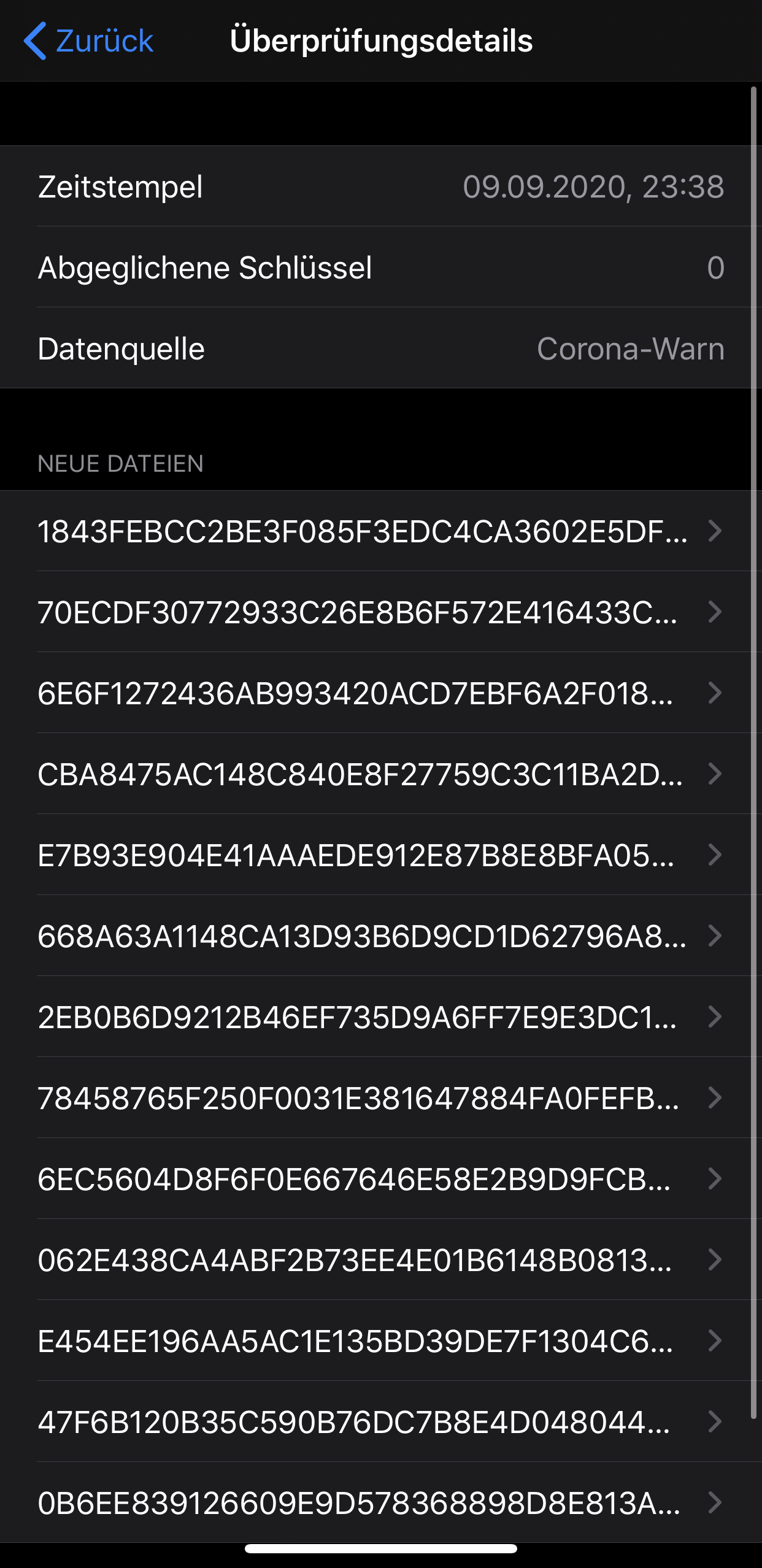The height and width of the screenshot is (1568, 762).
Task: Open file 78458765F250F0031E381647884FA0FEFB…
Action: [380, 1098]
